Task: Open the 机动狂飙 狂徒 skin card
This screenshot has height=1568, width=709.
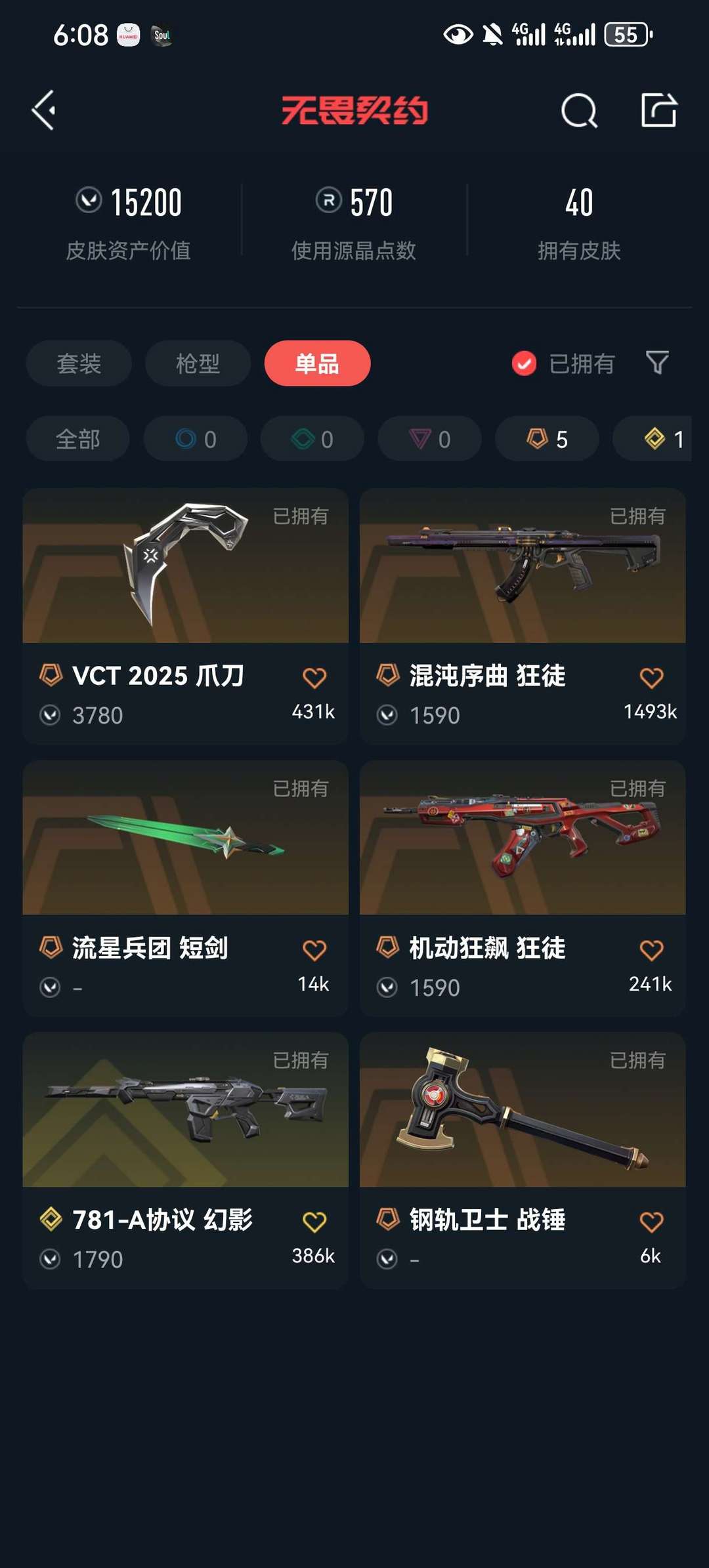Action: (x=523, y=888)
